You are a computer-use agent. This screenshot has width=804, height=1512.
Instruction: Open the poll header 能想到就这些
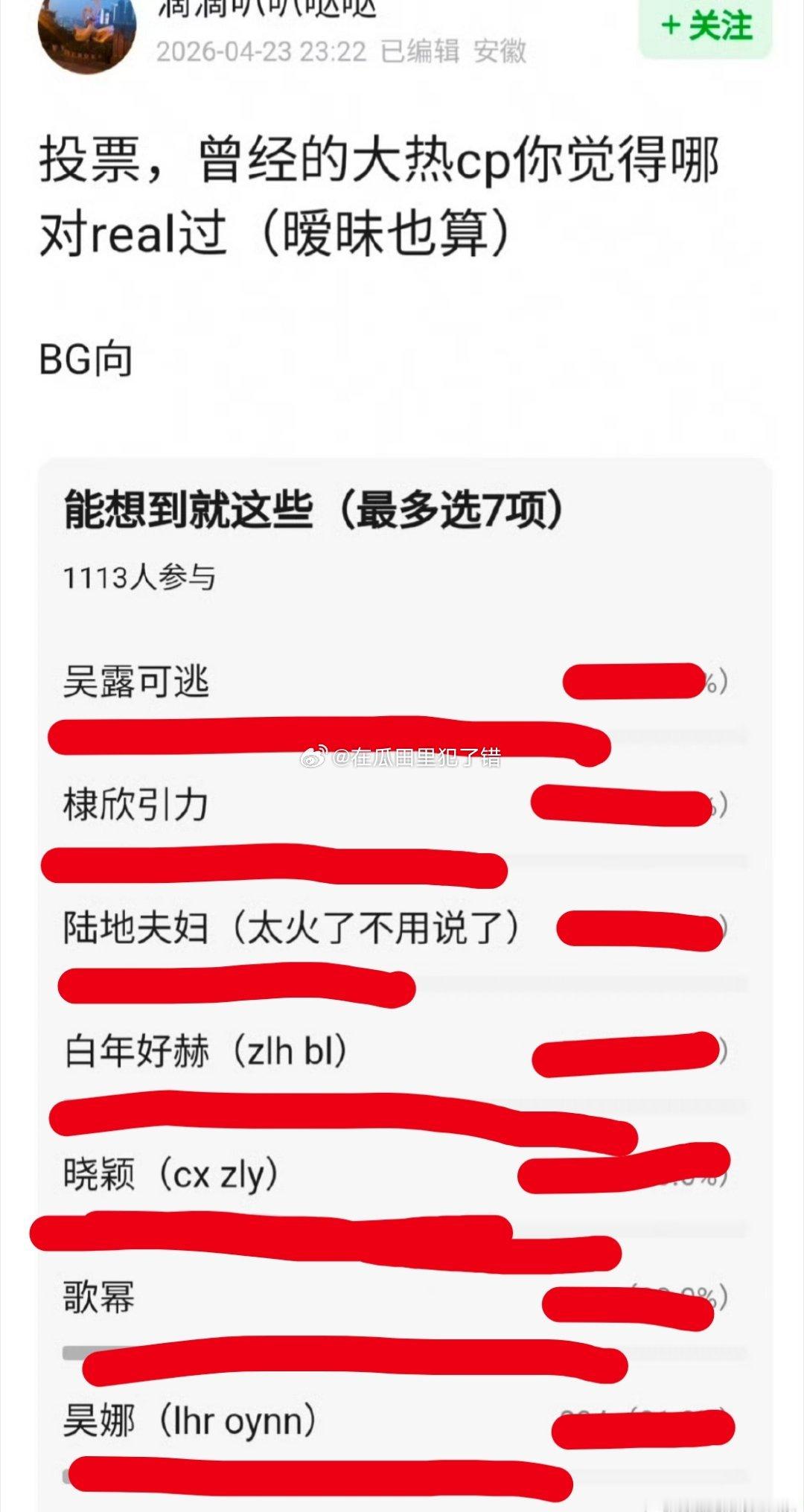pos(313,510)
